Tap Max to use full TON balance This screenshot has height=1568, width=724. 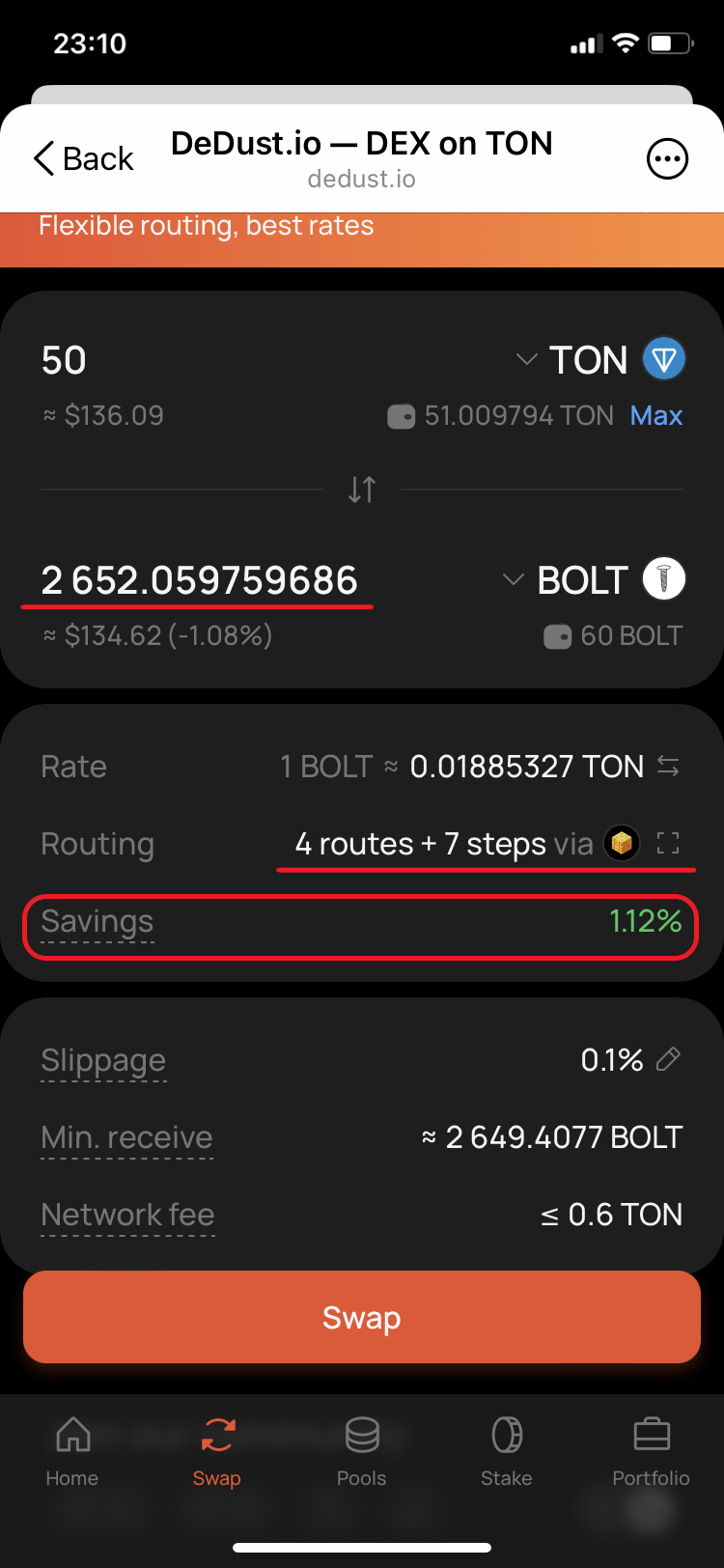click(656, 415)
